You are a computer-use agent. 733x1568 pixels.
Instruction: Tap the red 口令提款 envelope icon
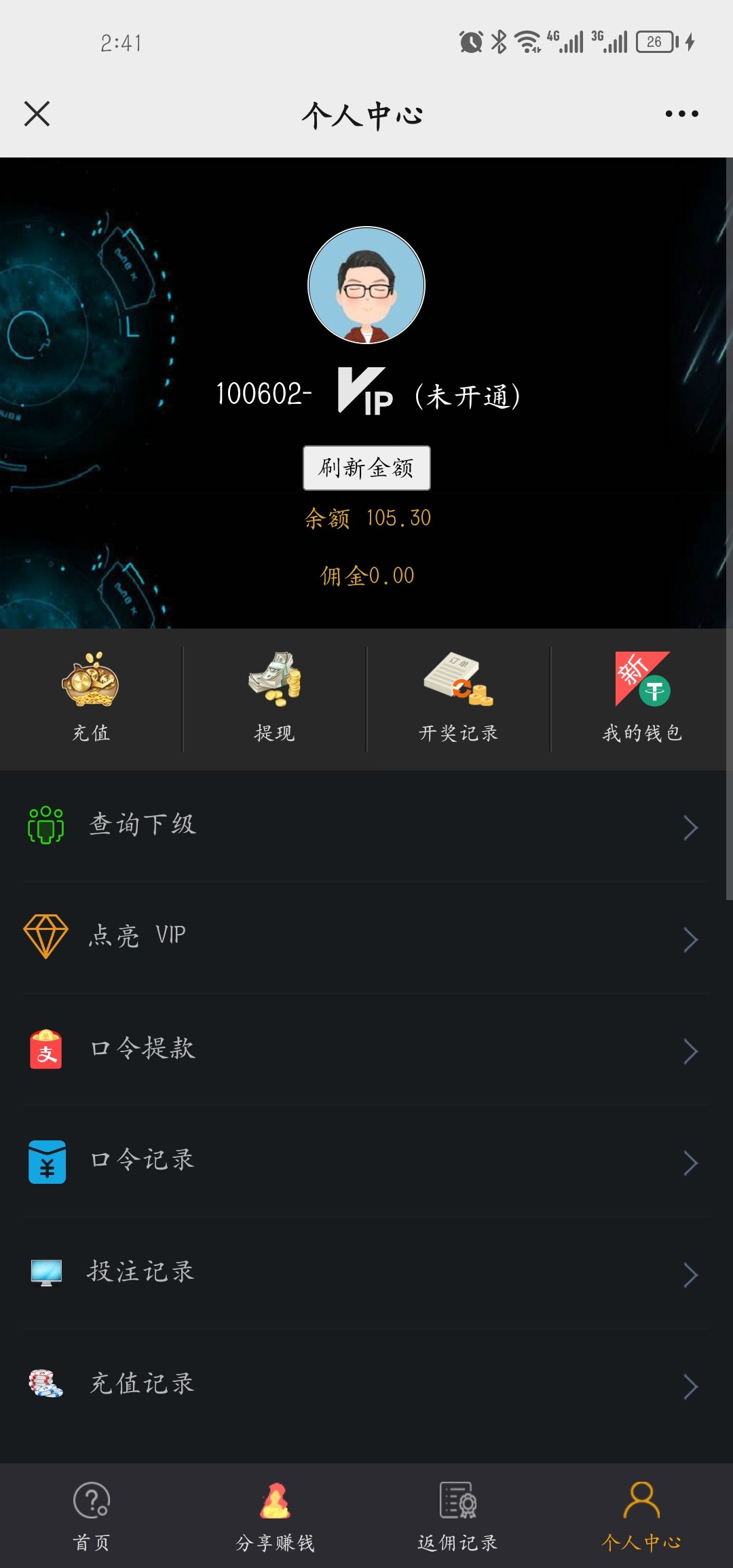click(45, 1049)
